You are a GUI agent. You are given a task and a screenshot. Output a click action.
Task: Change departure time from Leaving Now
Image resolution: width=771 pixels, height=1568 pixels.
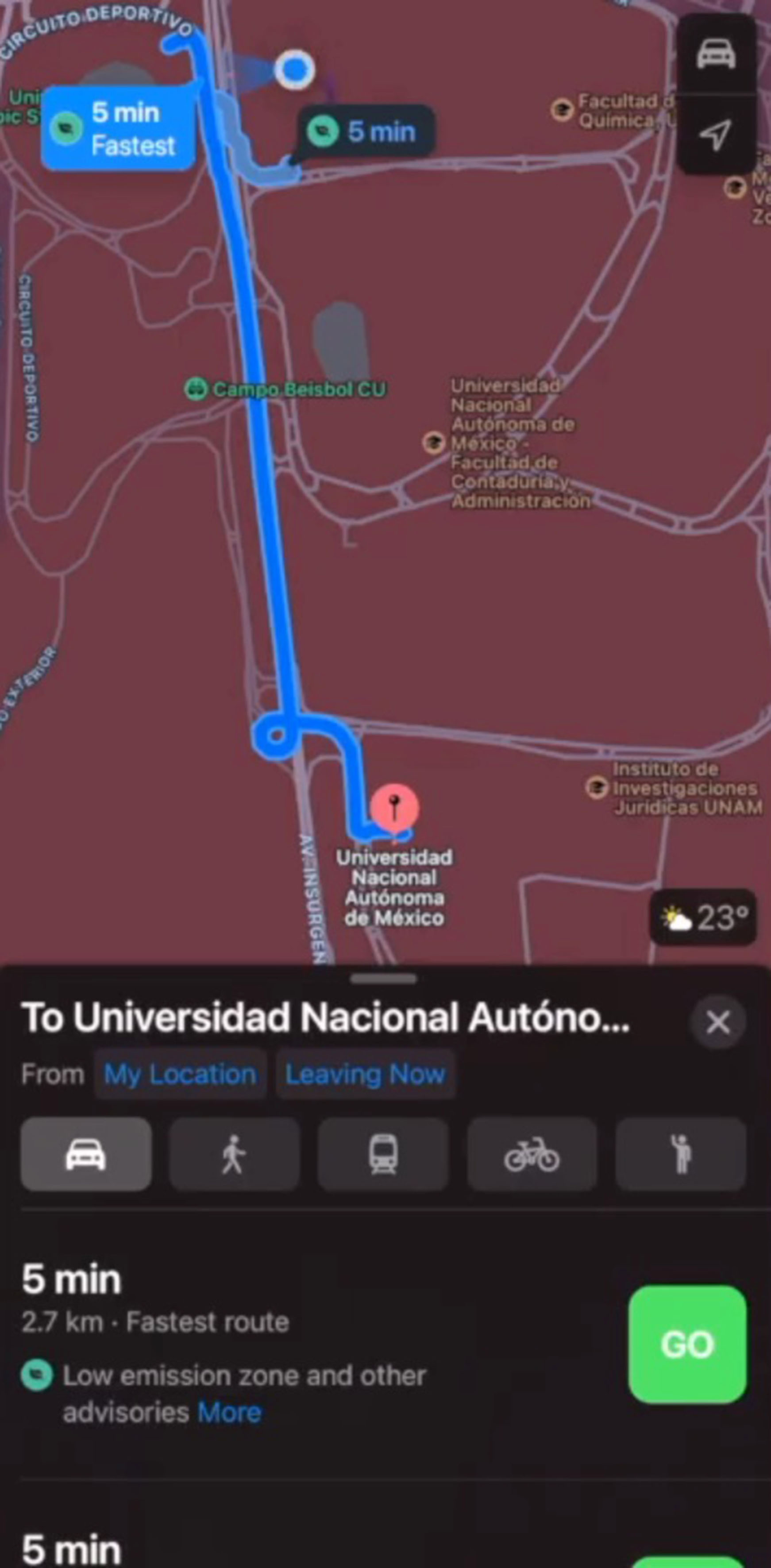(x=366, y=1074)
